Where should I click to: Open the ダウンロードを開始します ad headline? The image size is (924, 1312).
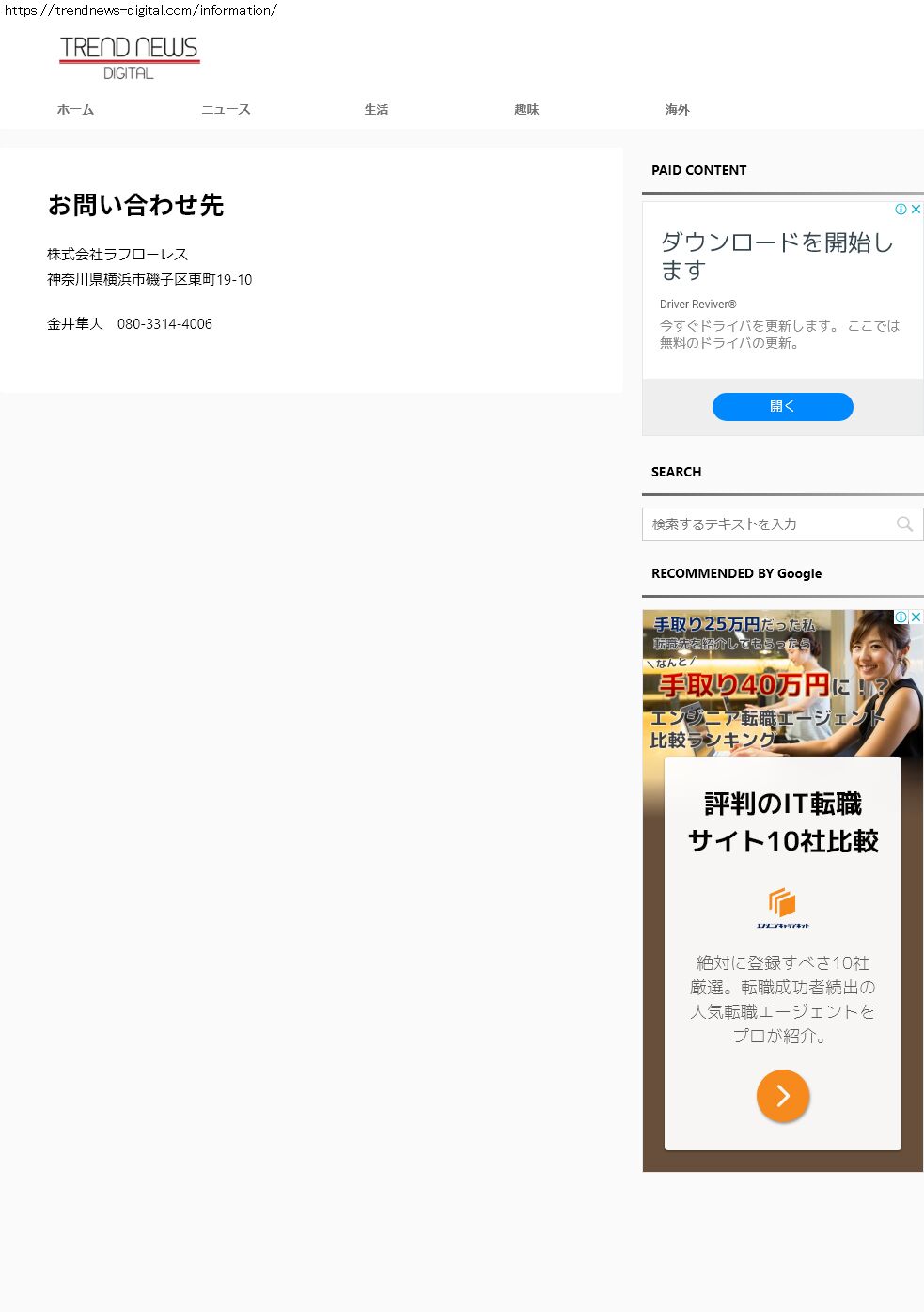pyautogui.click(x=776, y=256)
